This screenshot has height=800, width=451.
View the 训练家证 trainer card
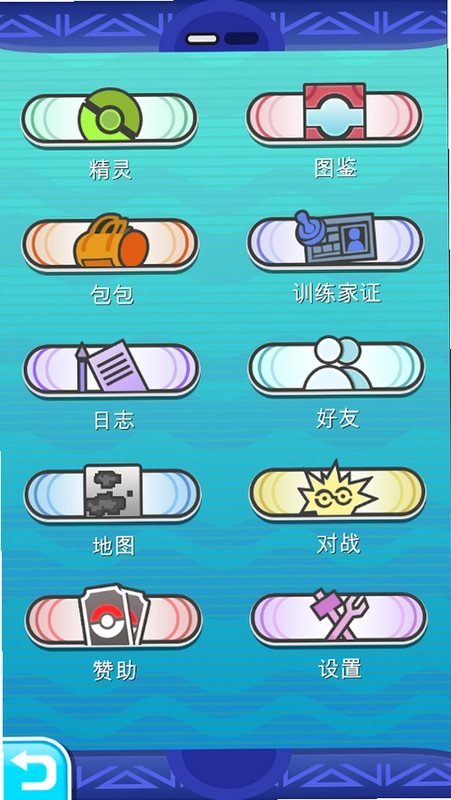click(335, 241)
